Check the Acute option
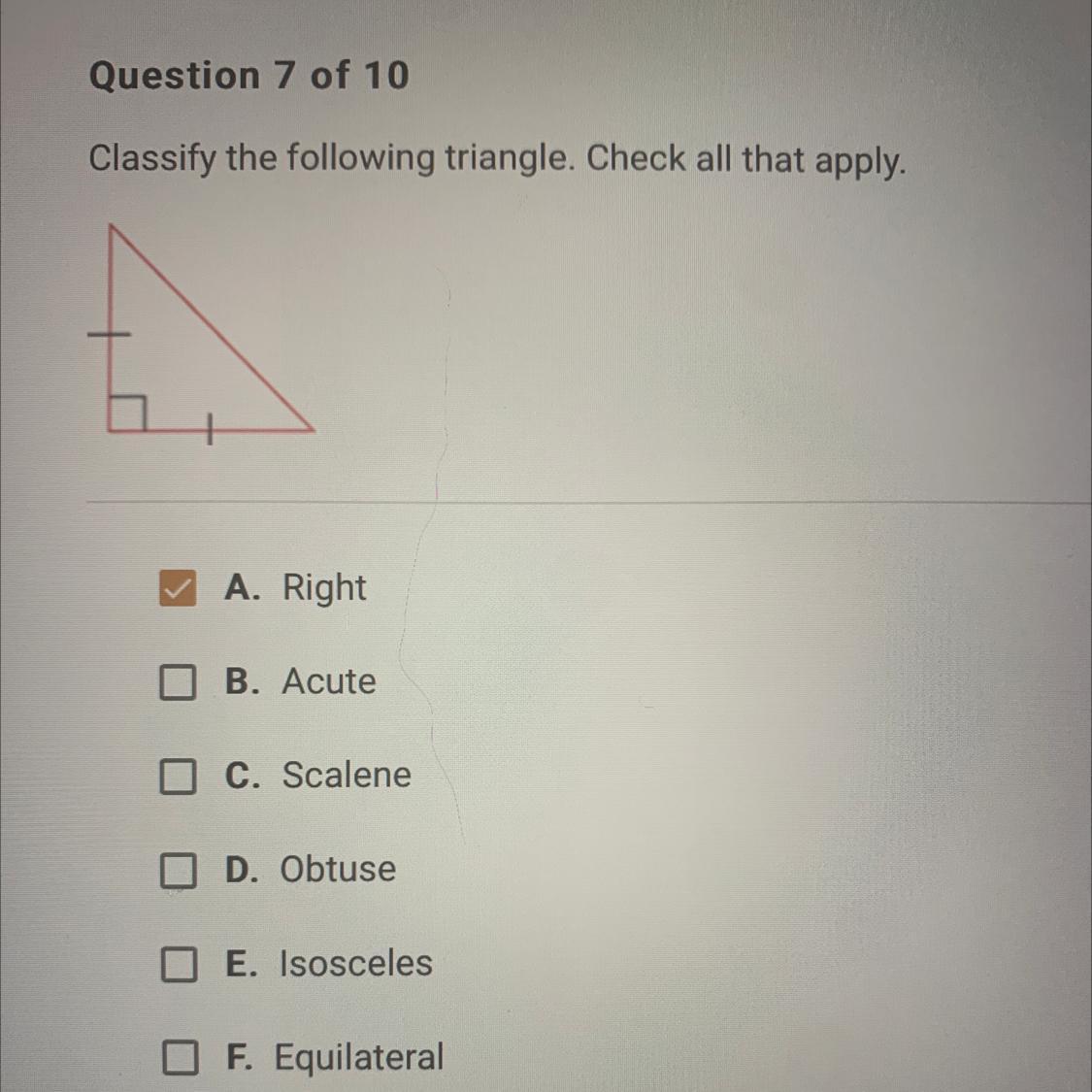This screenshot has width=1092, height=1092. point(177,682)
